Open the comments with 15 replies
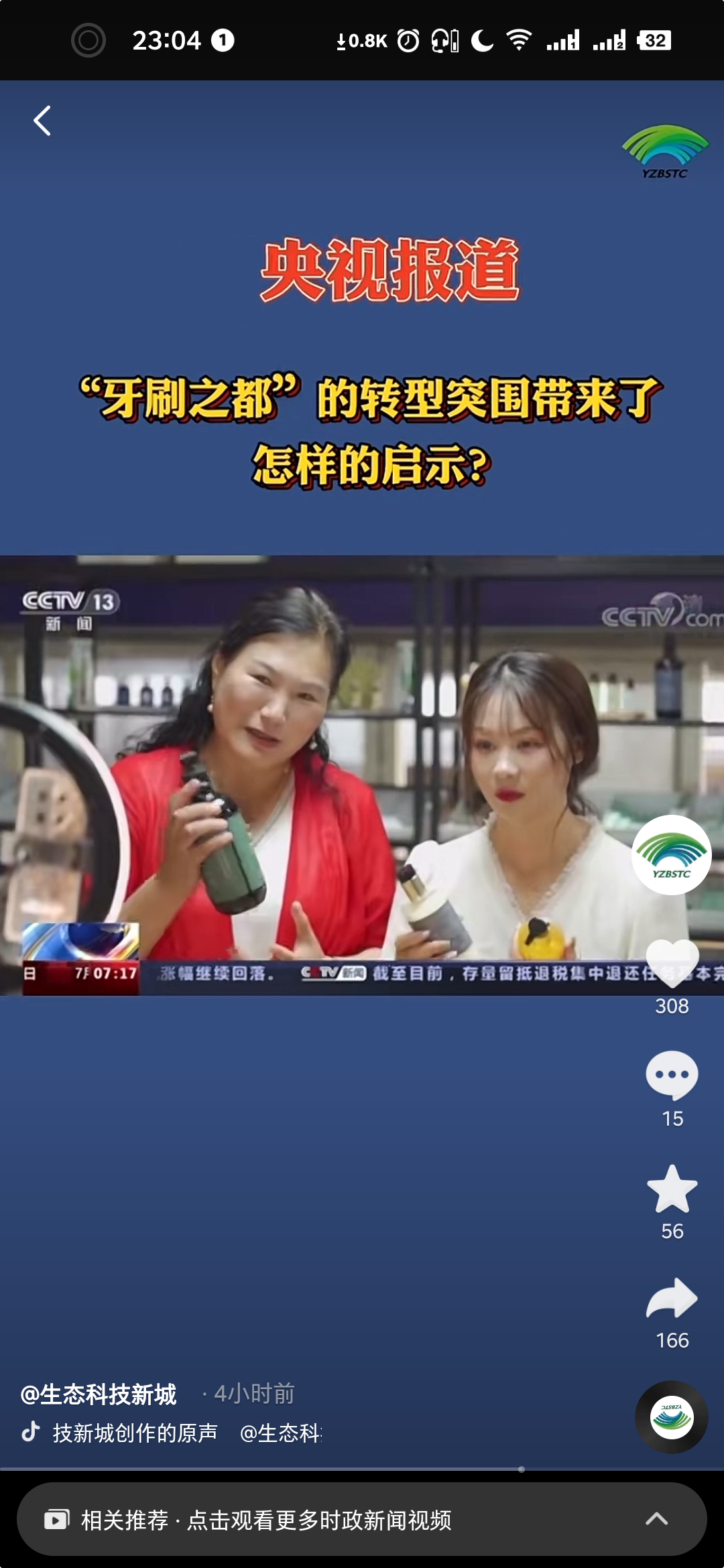This screenshot has width=724, height=1568. 672,1075
